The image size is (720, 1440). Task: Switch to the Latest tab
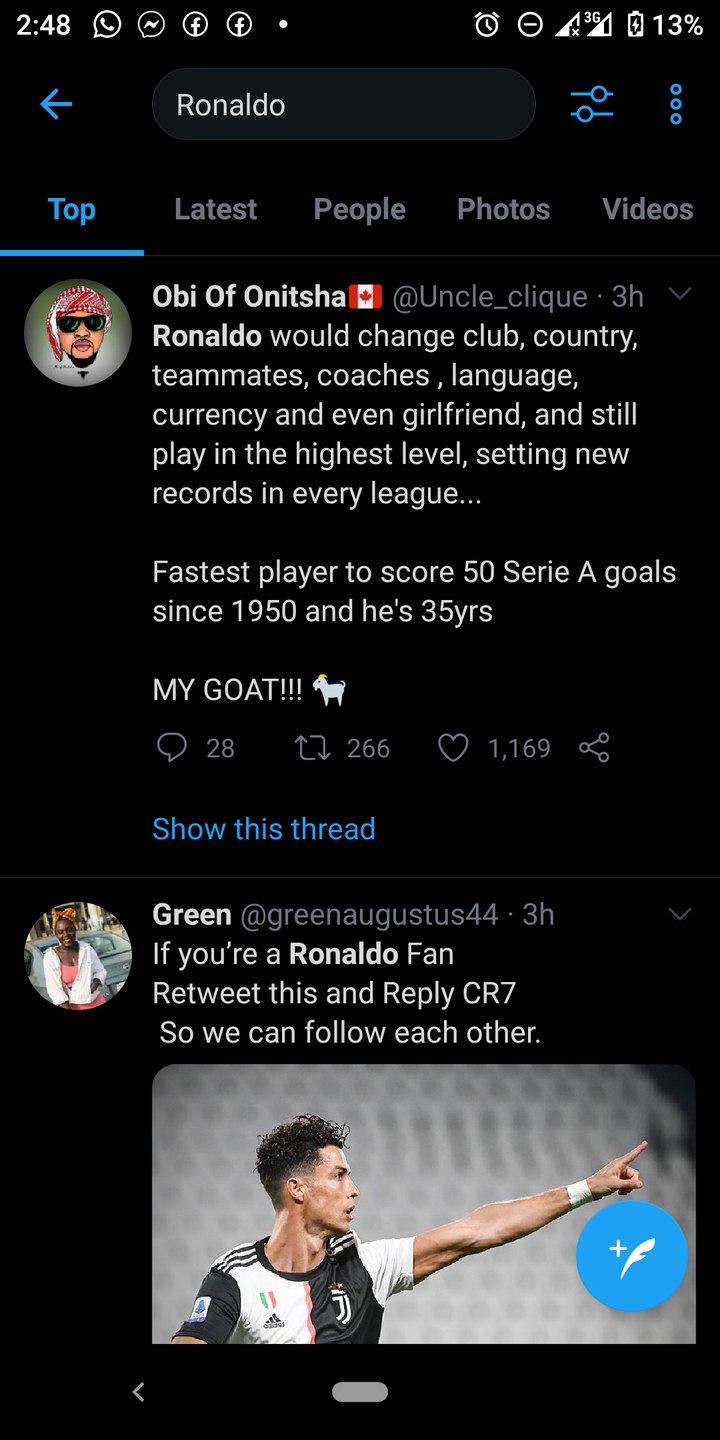coord(216,209)
